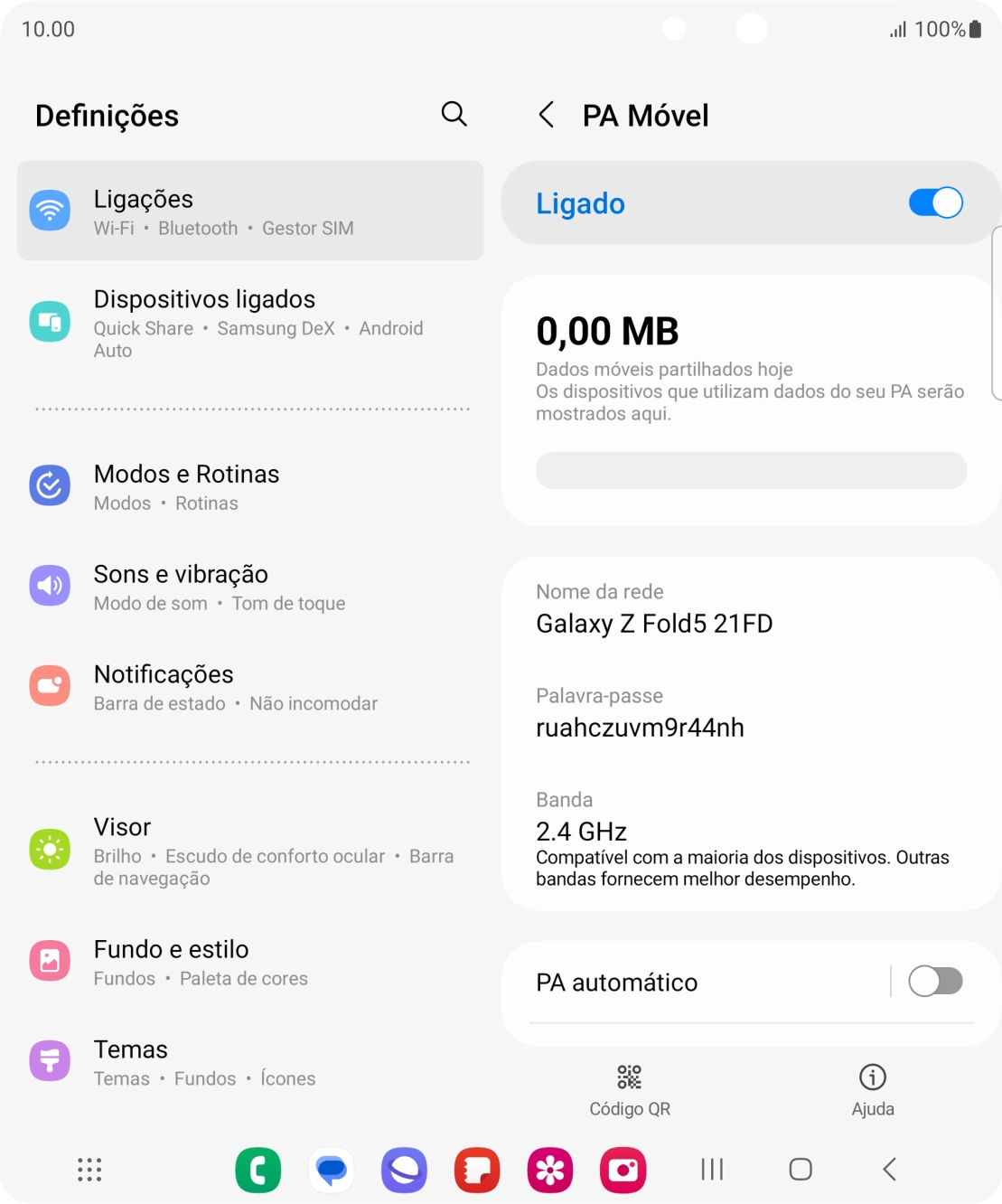The width and height of the screenshot is (1002, 1204).
Task: Enable PA automático
Action: pos(936,982)
